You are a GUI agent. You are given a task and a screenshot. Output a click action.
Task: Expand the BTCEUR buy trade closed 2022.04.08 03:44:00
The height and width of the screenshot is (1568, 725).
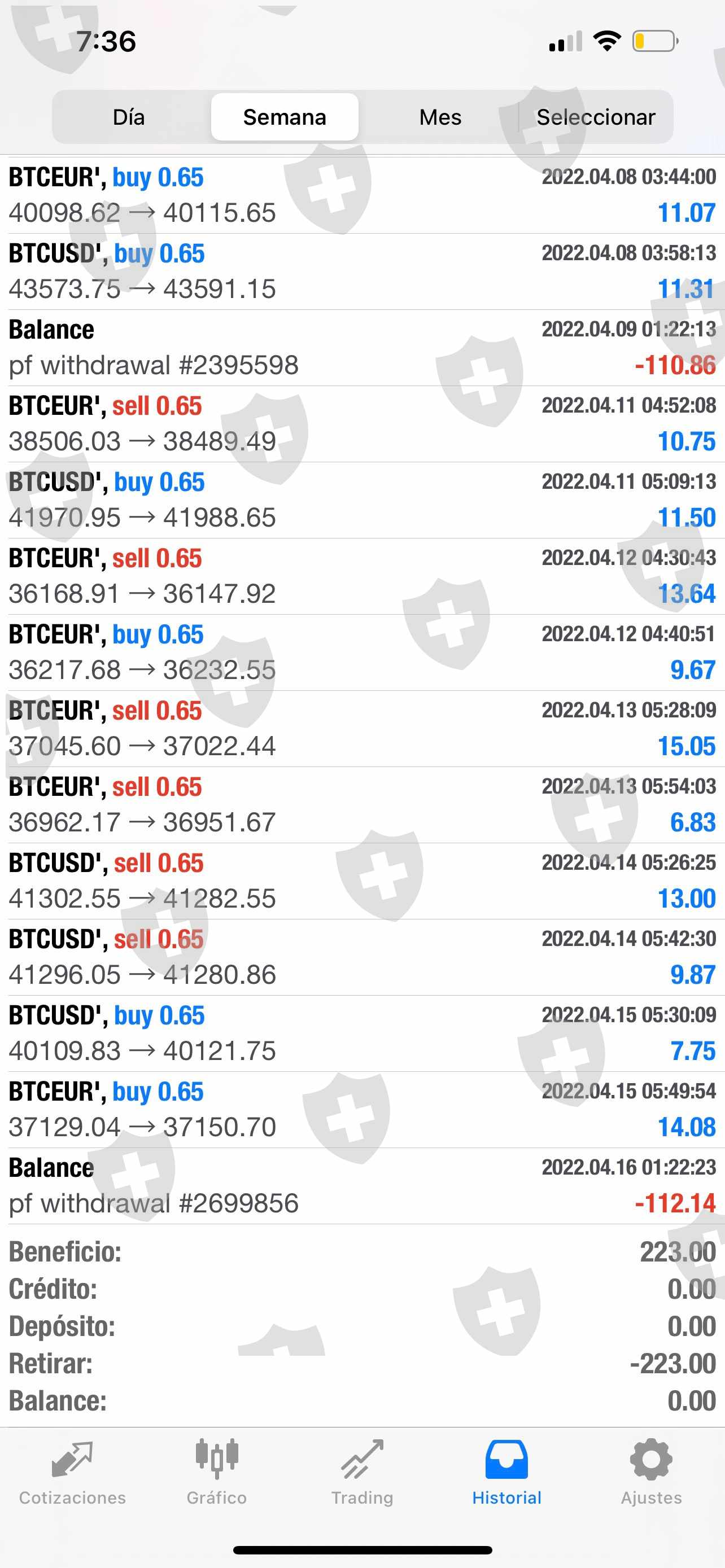tap(362, 195)
